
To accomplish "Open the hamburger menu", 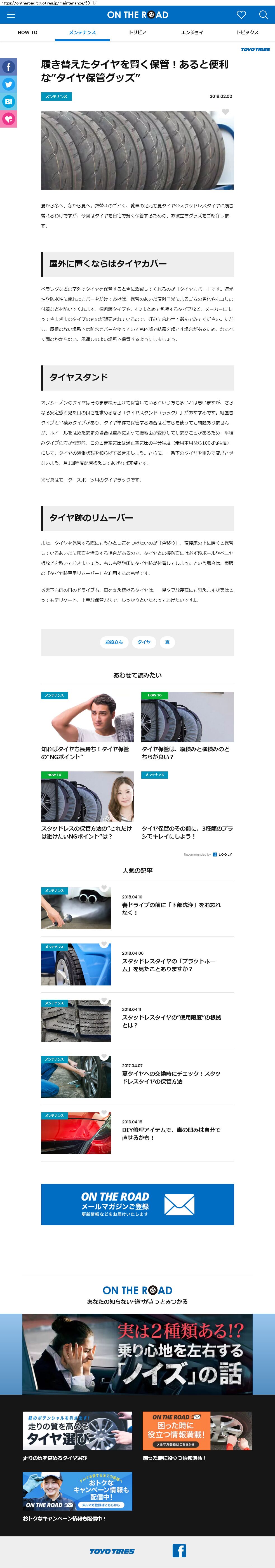I will pos(11,15).
